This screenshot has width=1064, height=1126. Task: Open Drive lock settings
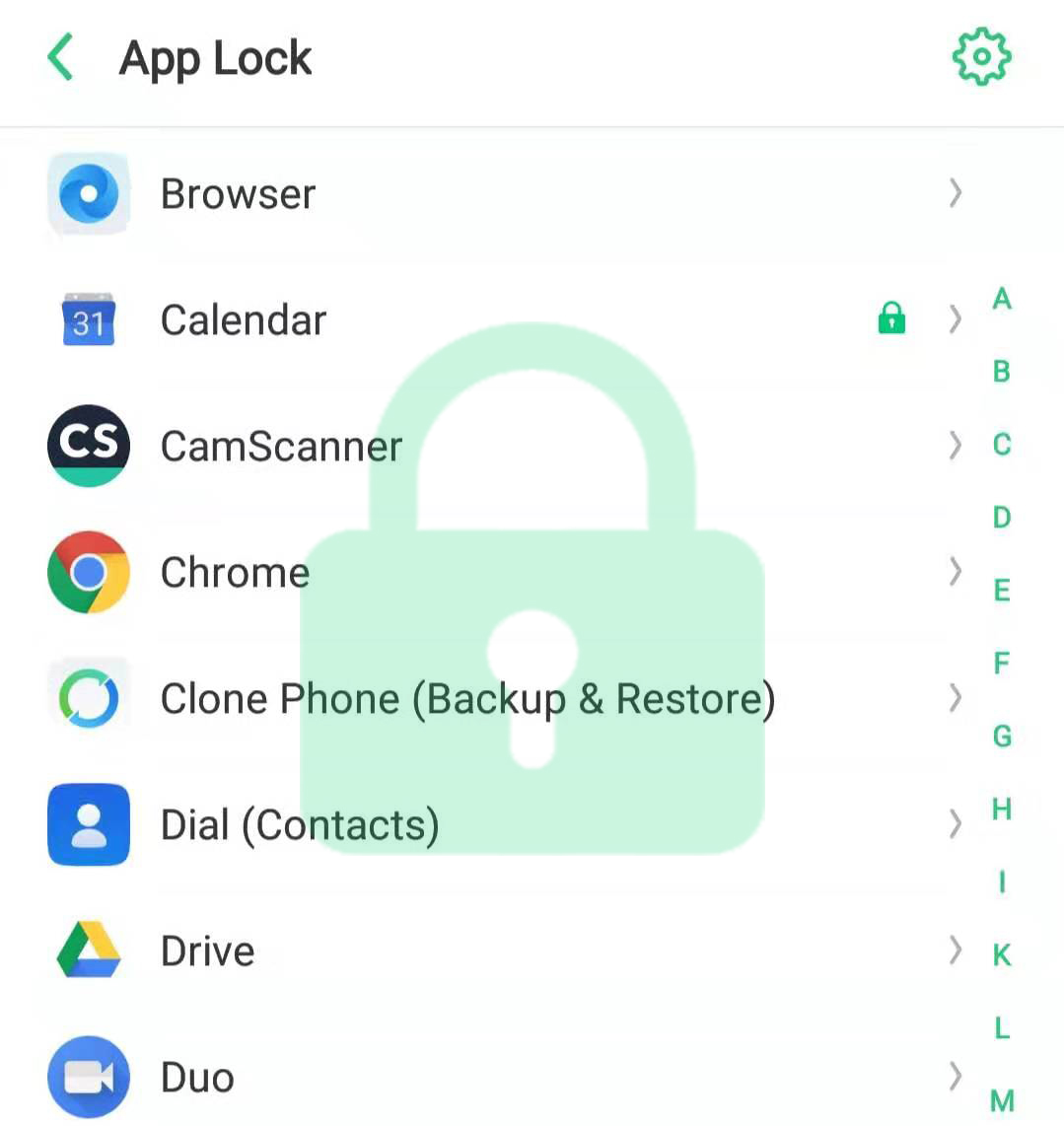[493, 950]
